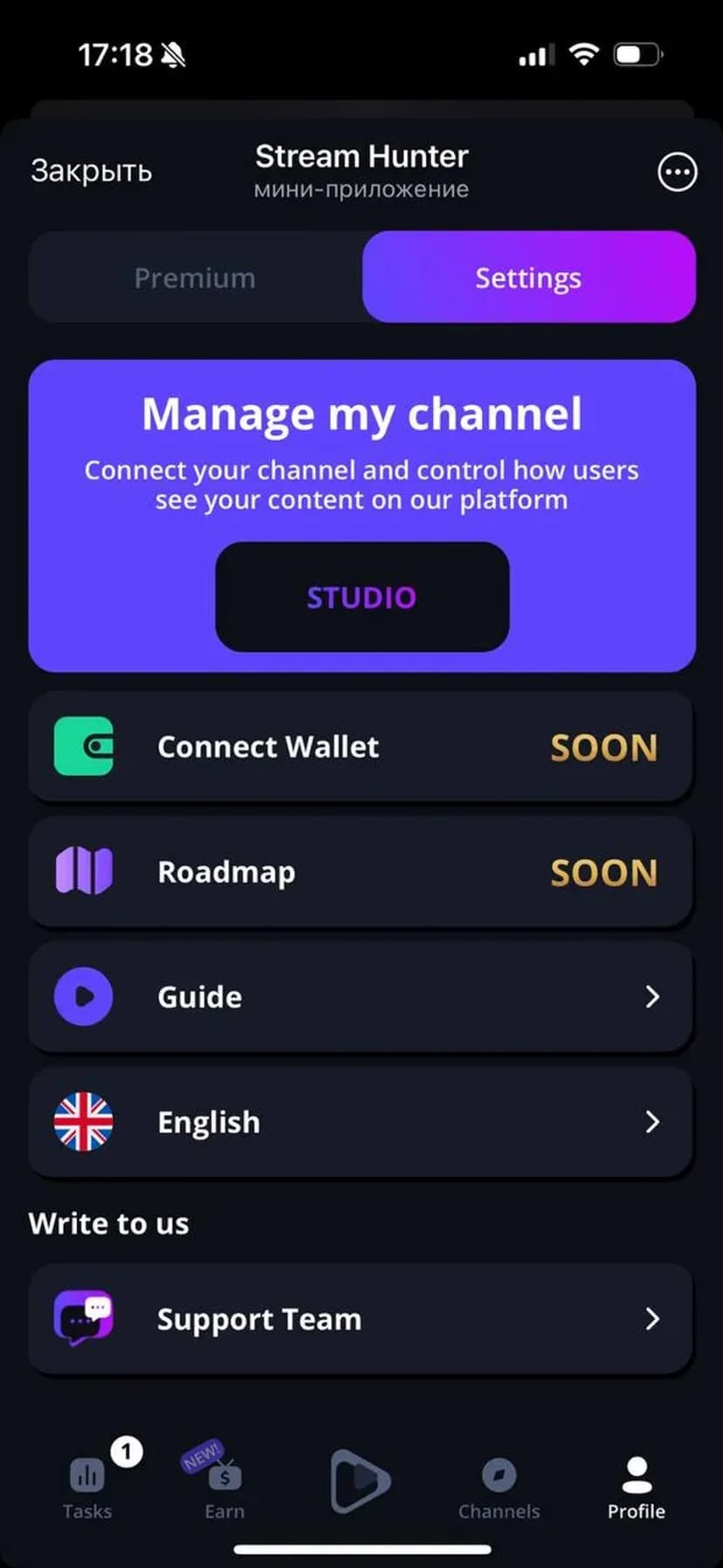
Task: Switch to the Premium tab
Action: click(195, 278)
